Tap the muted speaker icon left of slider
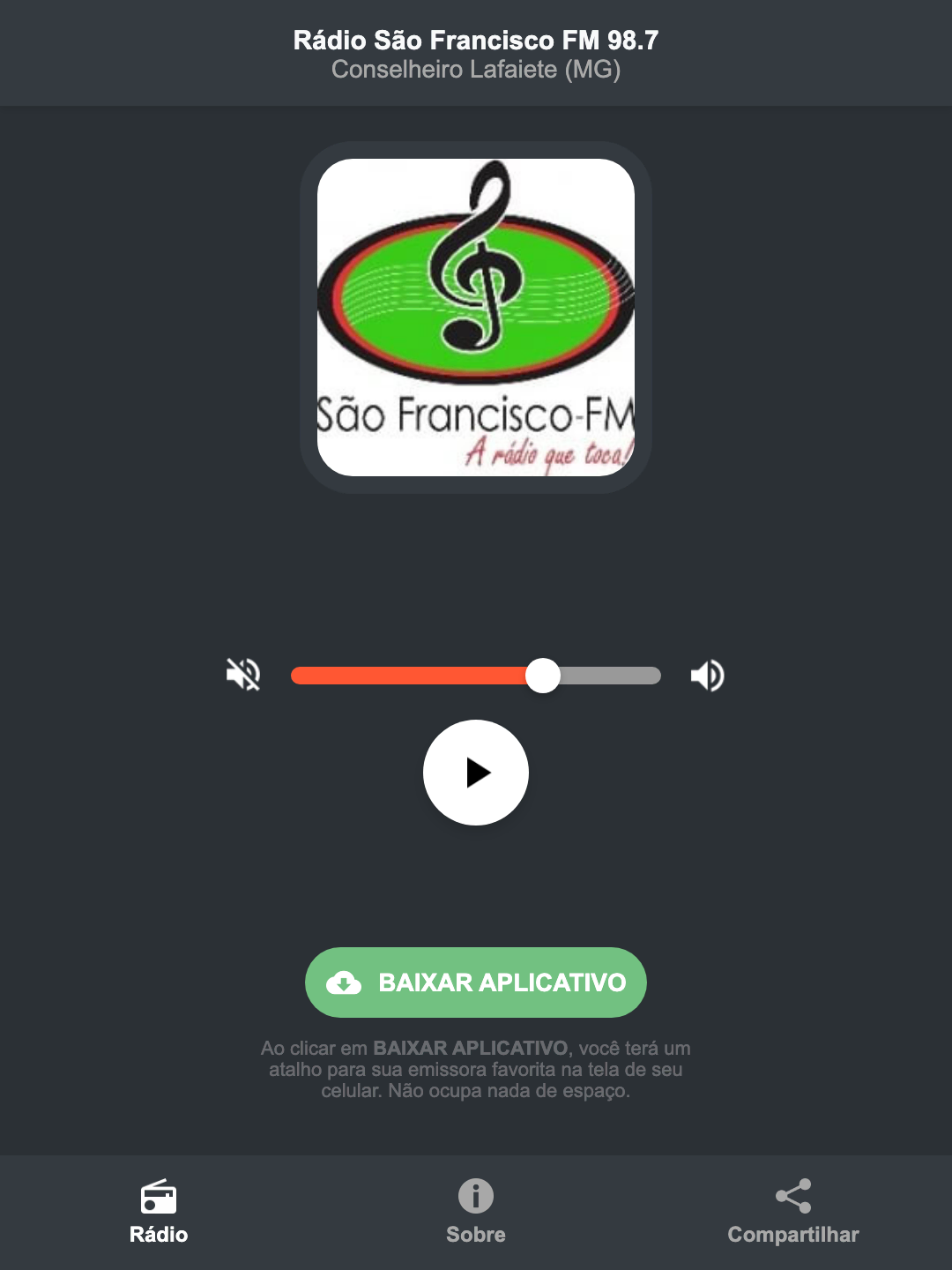Viewport: 952px width, 1270px height. [x=242, y=675]
